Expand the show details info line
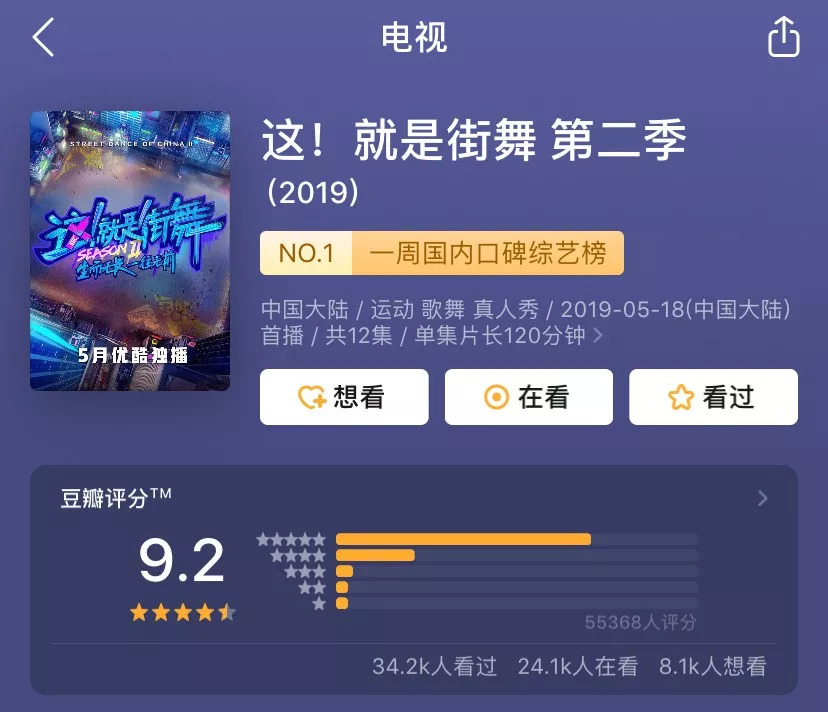Image resolution: width=828 pixels, height=712 pixels. pos(598,336)
